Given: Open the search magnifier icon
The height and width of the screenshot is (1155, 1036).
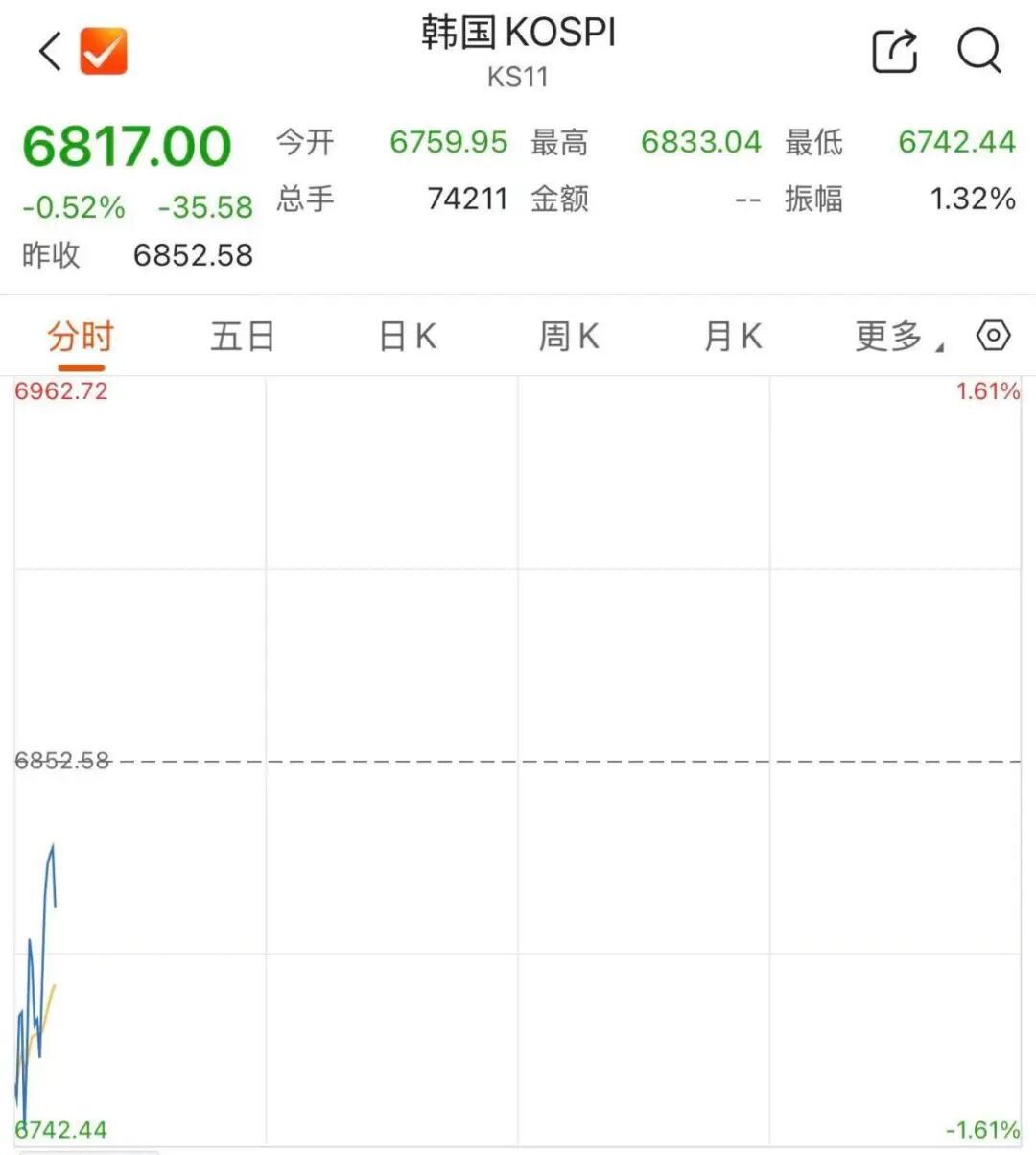Looking at the screenshot, I should point(980,50).
